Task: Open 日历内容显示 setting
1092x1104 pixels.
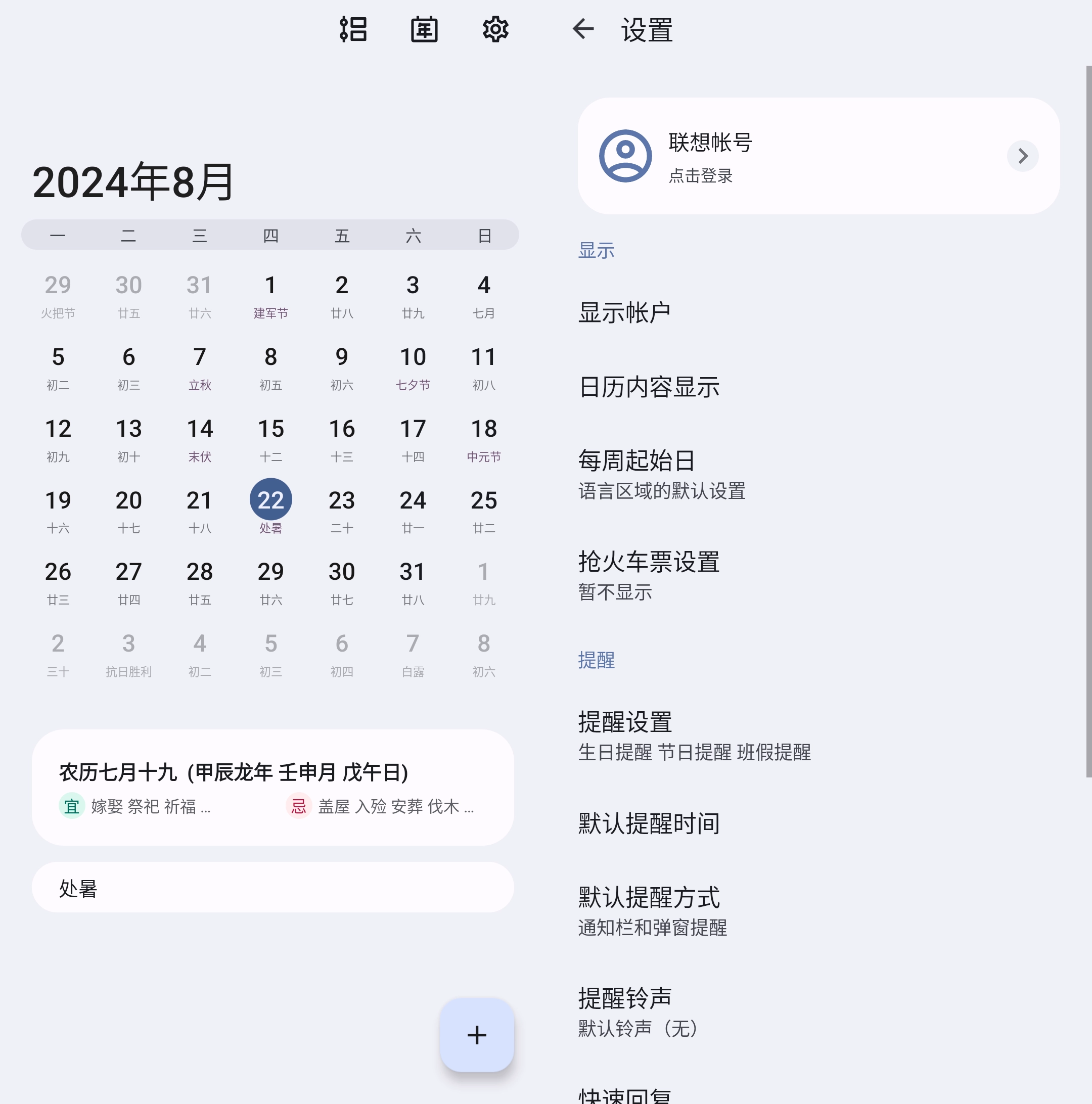Action: tap(649, 387)
